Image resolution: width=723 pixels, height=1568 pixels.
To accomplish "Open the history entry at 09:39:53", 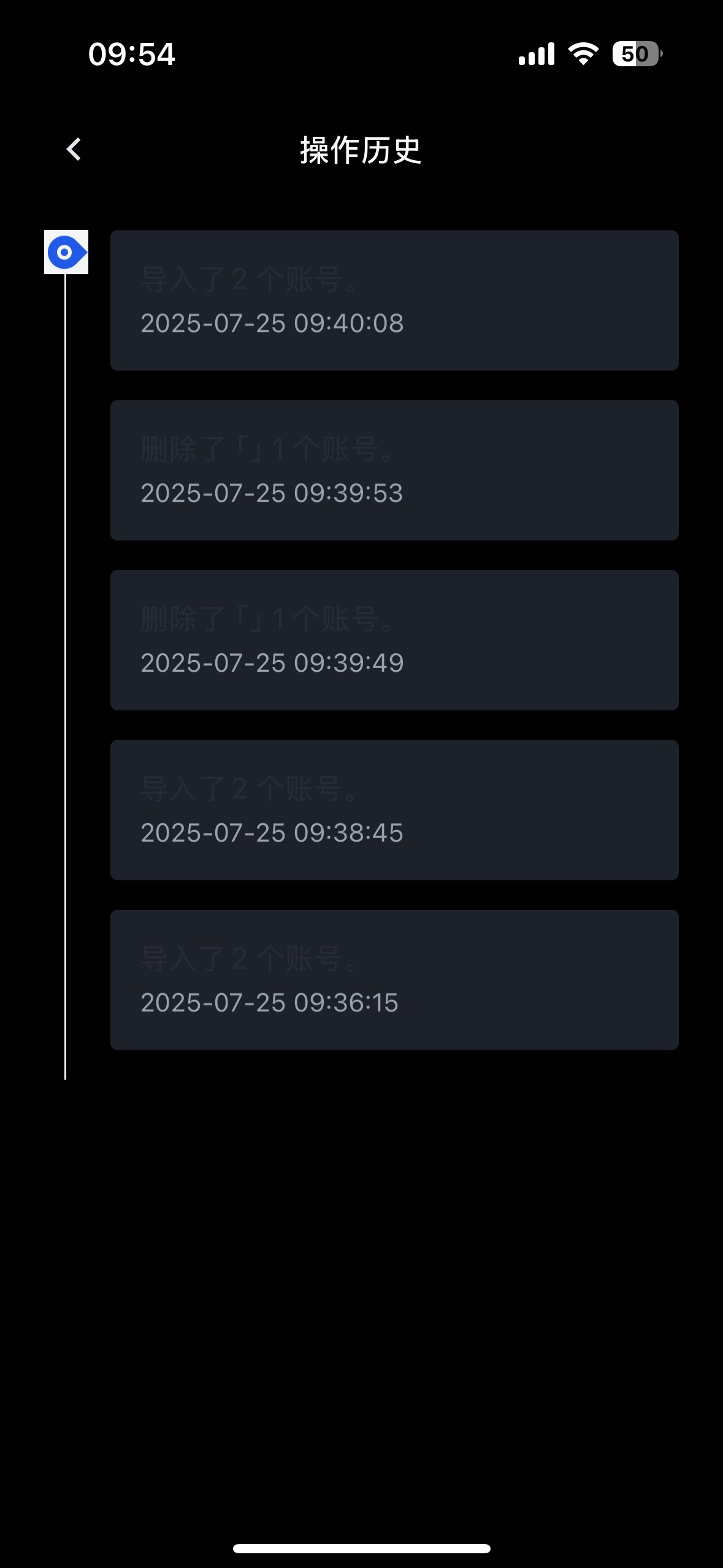I will tap(394, 470).
